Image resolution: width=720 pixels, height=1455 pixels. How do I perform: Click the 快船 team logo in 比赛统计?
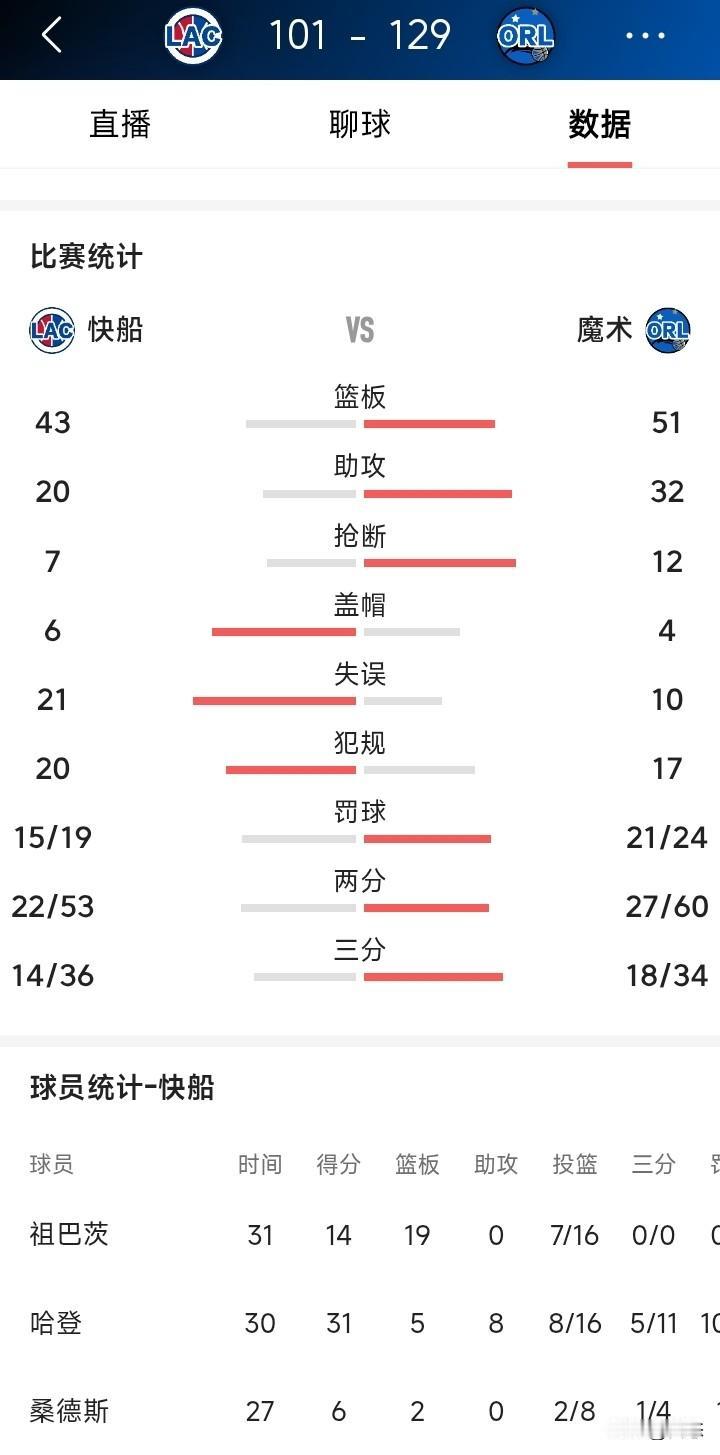(x=51, y=330)
